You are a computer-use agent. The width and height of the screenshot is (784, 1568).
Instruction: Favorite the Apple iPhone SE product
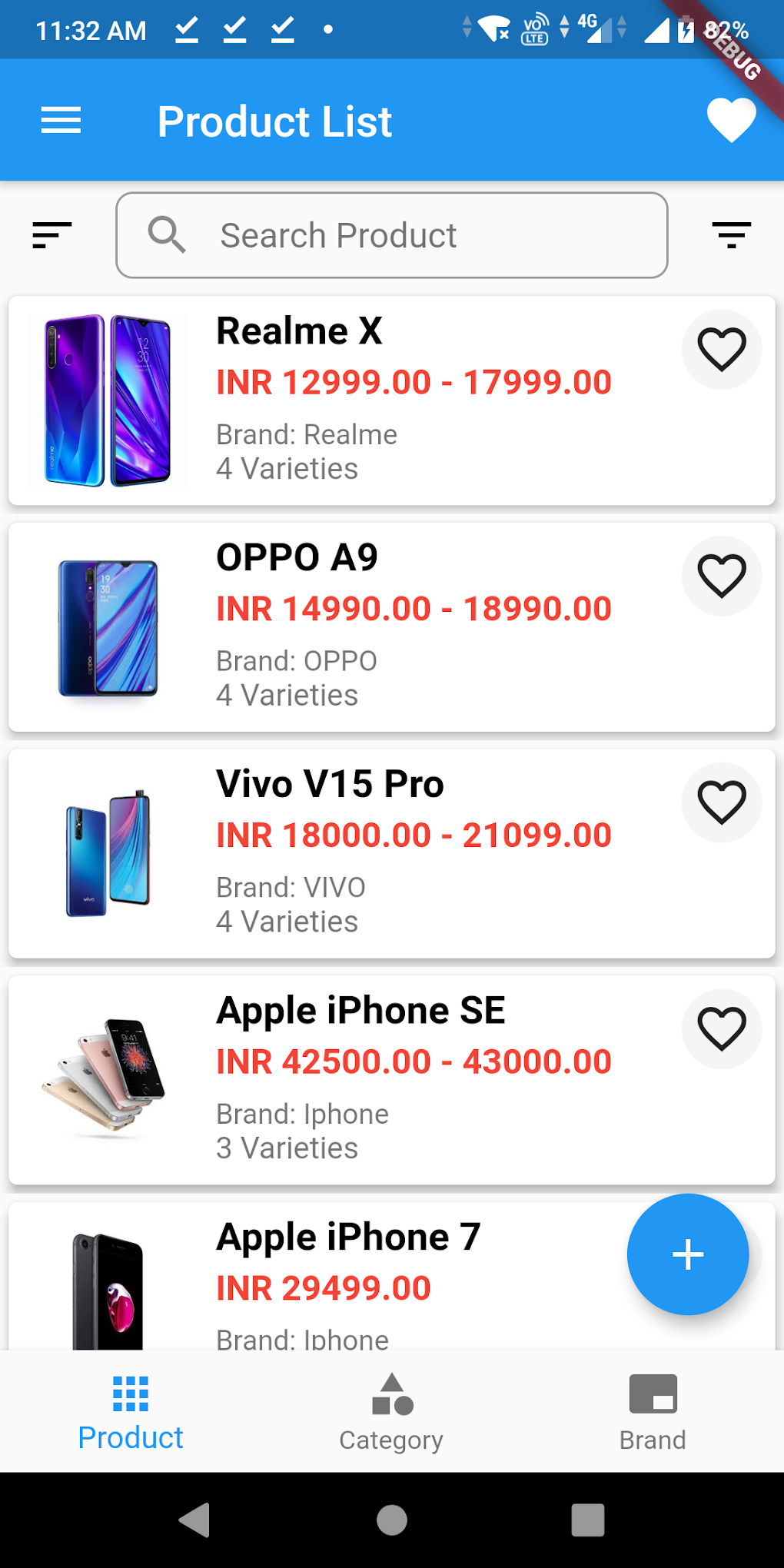pyautogui.click(x=721, y=1029)
